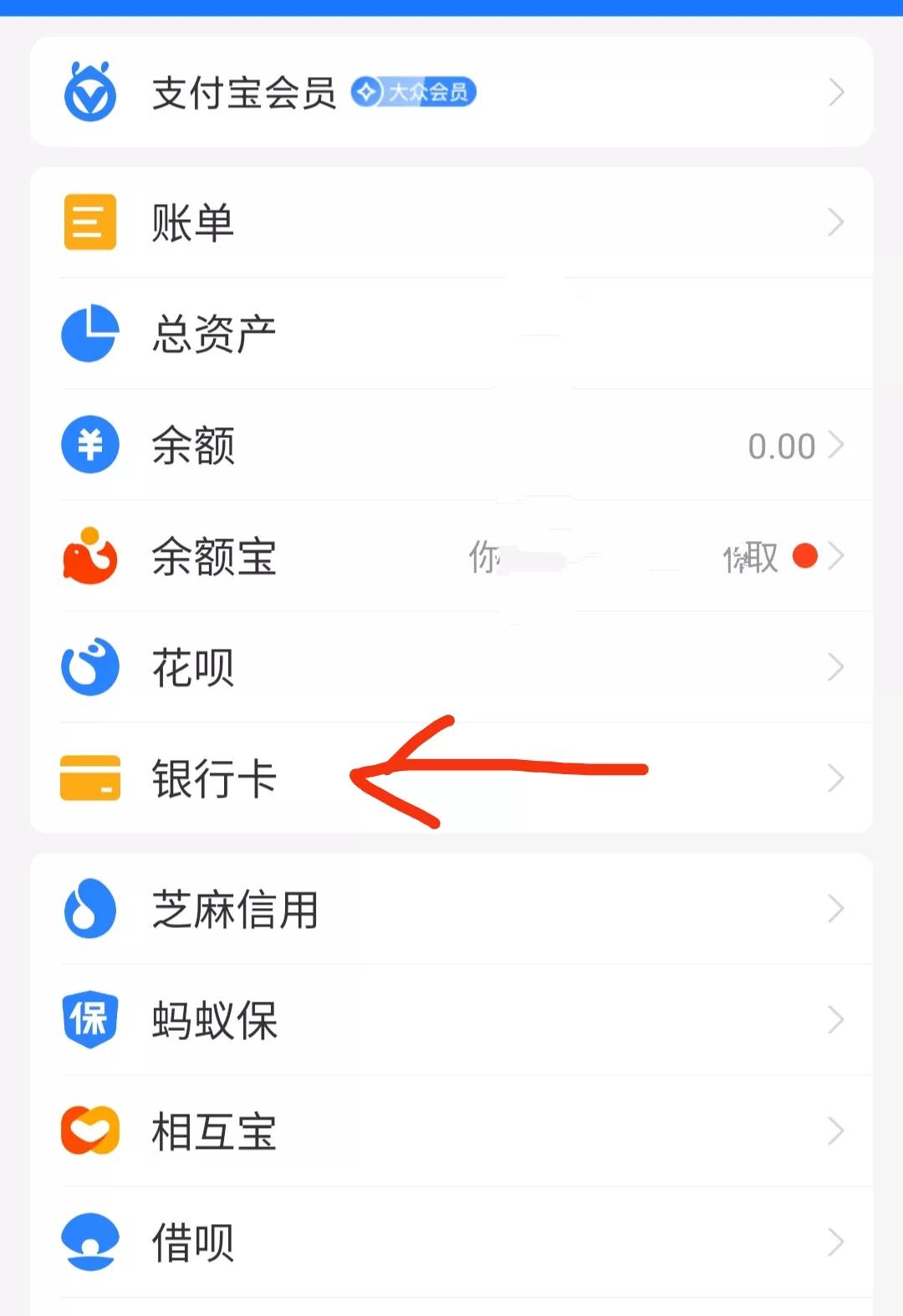Screen dimensions: 903x1316
Task: Click the 余额宝 orange fish icon
Action: (89, 556)
